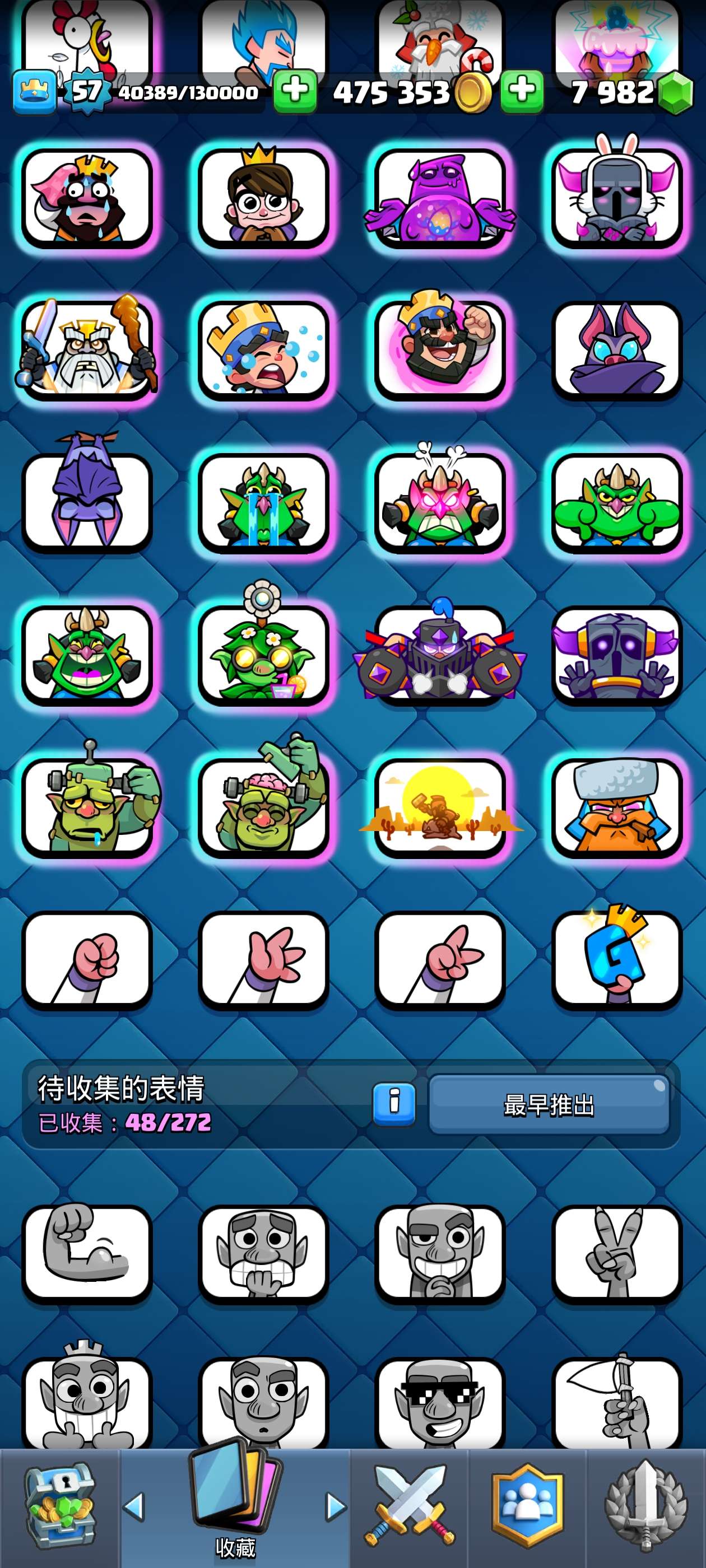The image size is (706, 1568).
Task: Select the crying king with pink handkerchief emote
Action: [x=87, y=198]
